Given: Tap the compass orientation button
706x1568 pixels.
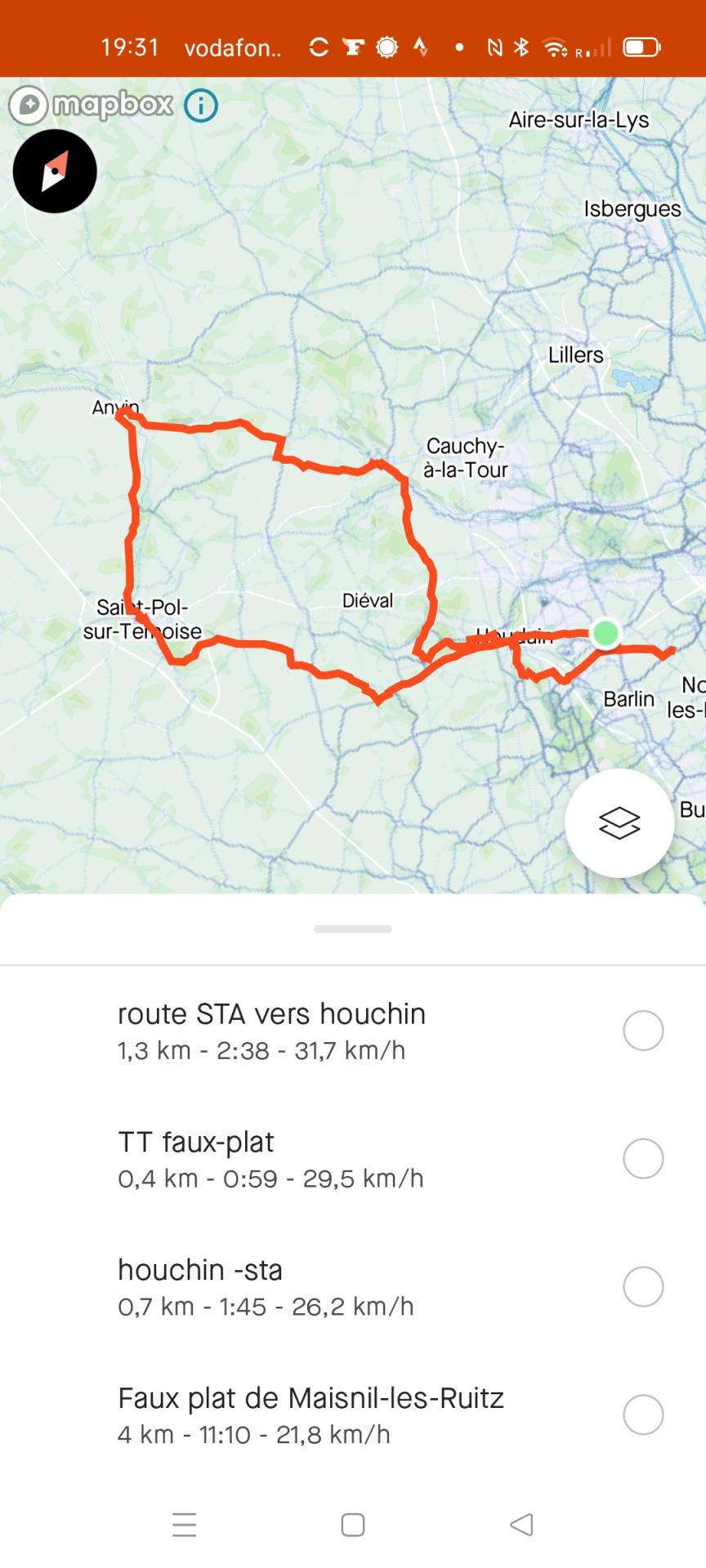Looking at the screenshot, I should tap(55, 171).
